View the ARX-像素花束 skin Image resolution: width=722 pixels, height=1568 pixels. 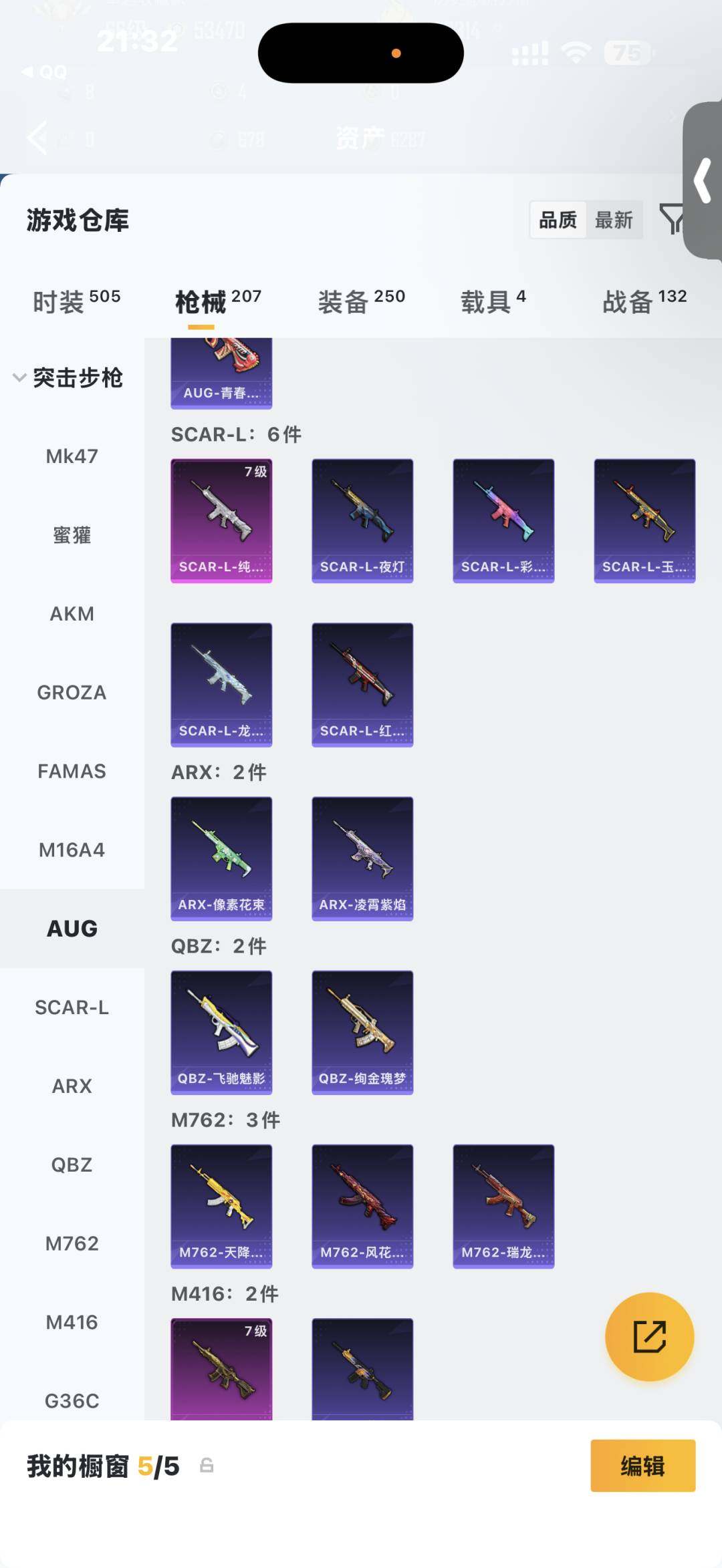[221, 858]
